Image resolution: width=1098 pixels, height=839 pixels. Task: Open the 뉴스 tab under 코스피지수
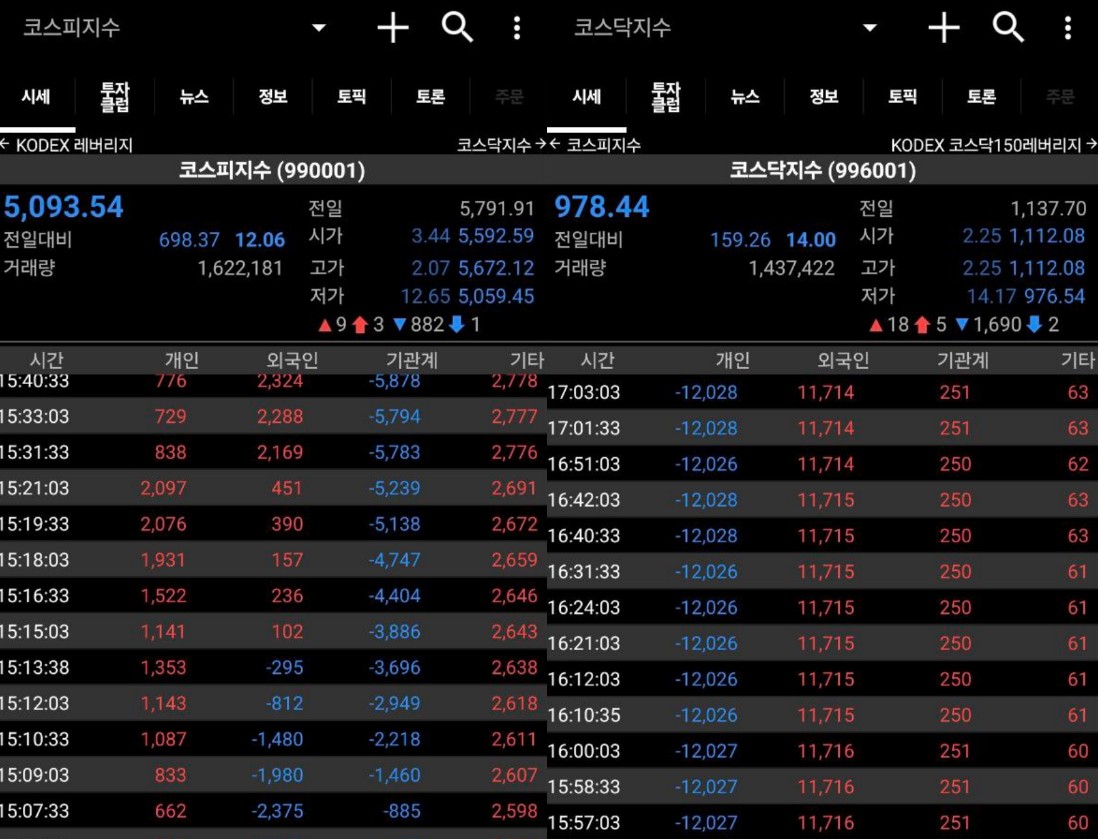[x=194, y=97]
